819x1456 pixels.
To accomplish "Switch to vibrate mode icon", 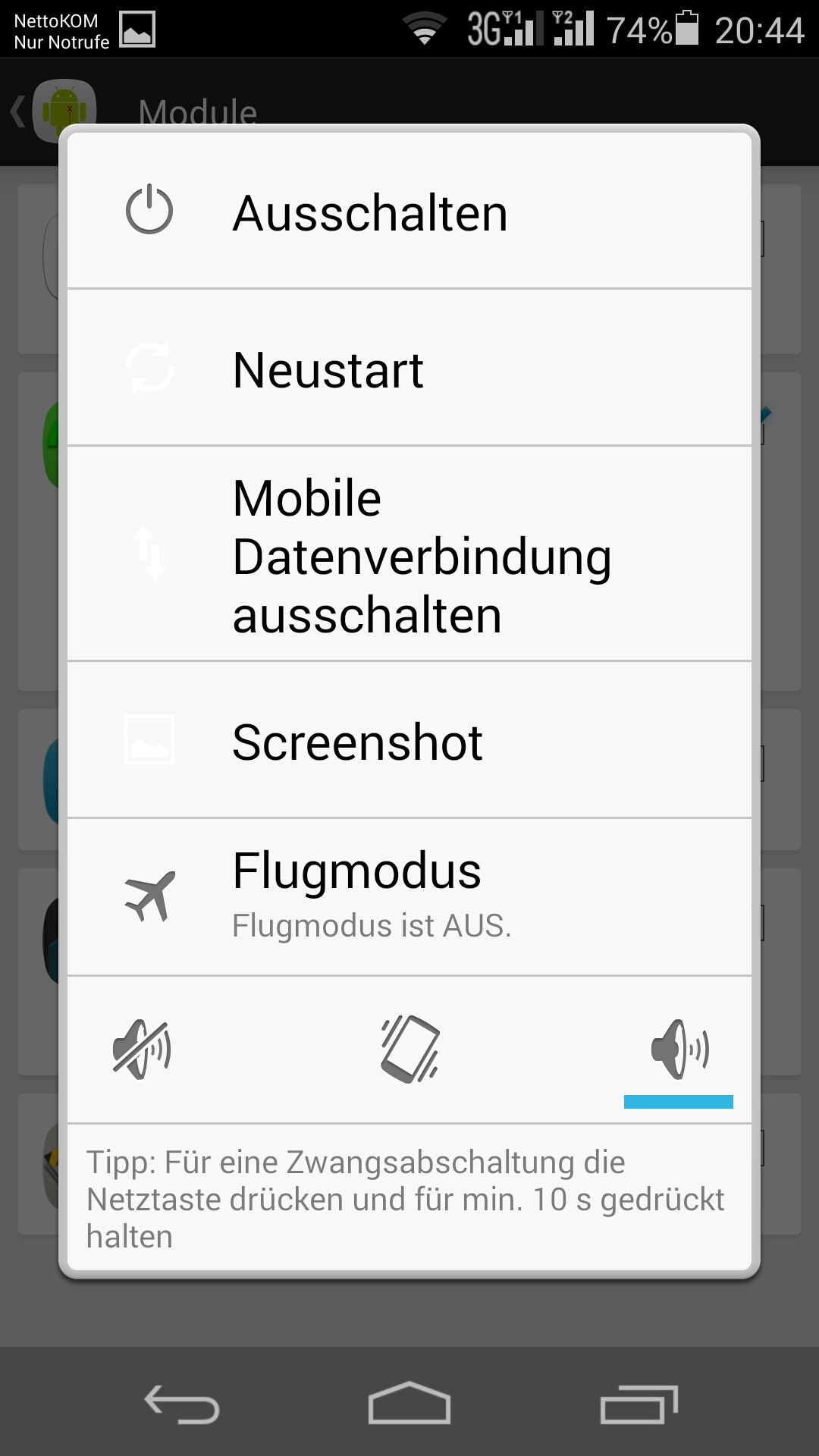I will (x=409, y=1050).
